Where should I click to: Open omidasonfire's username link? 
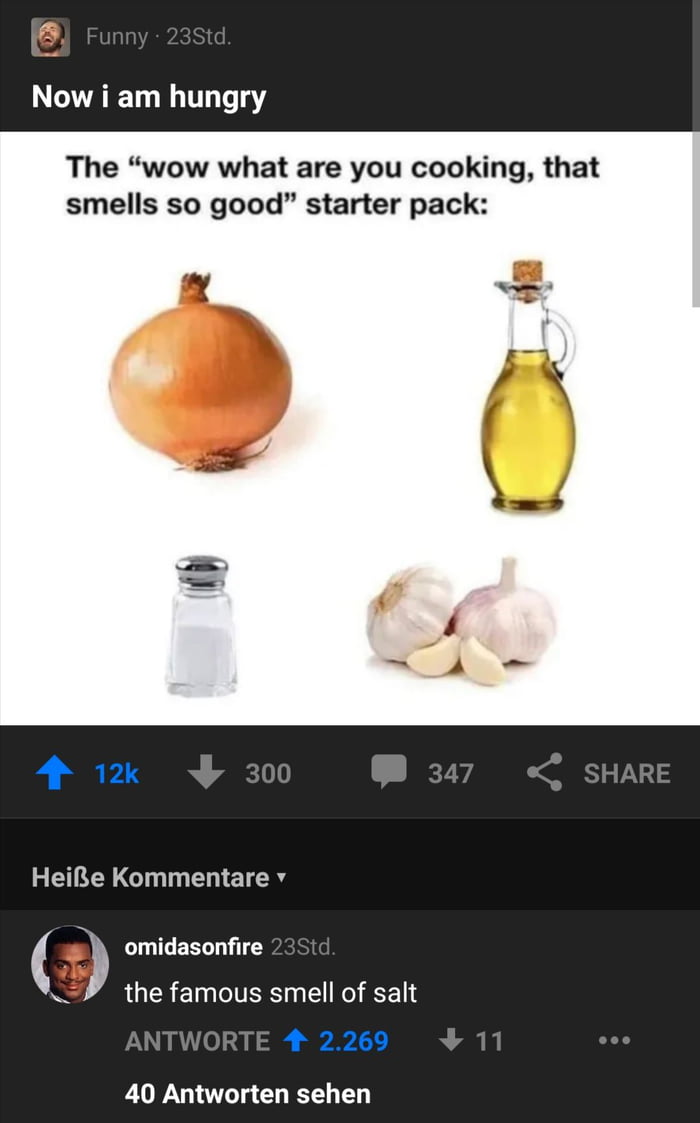pyautogui.click(x=193, y=946)
